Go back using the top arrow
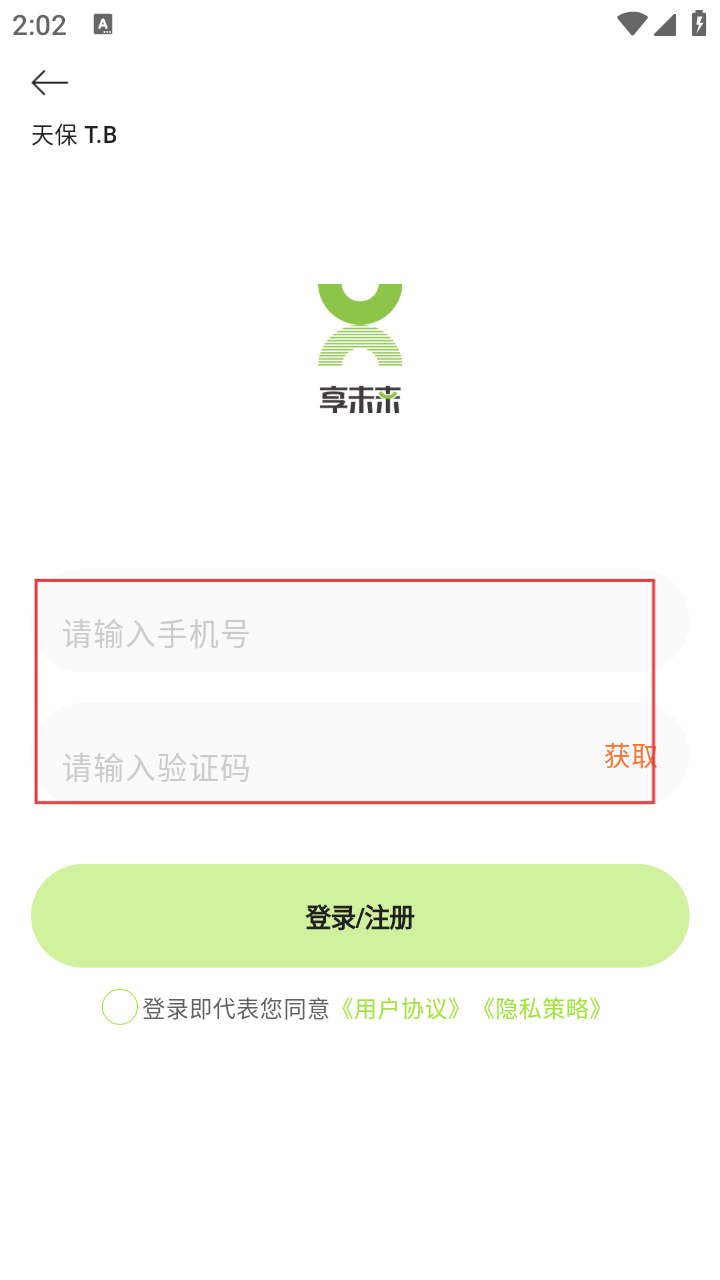Screen dimensions: 720x1280 tap(50, 82)
